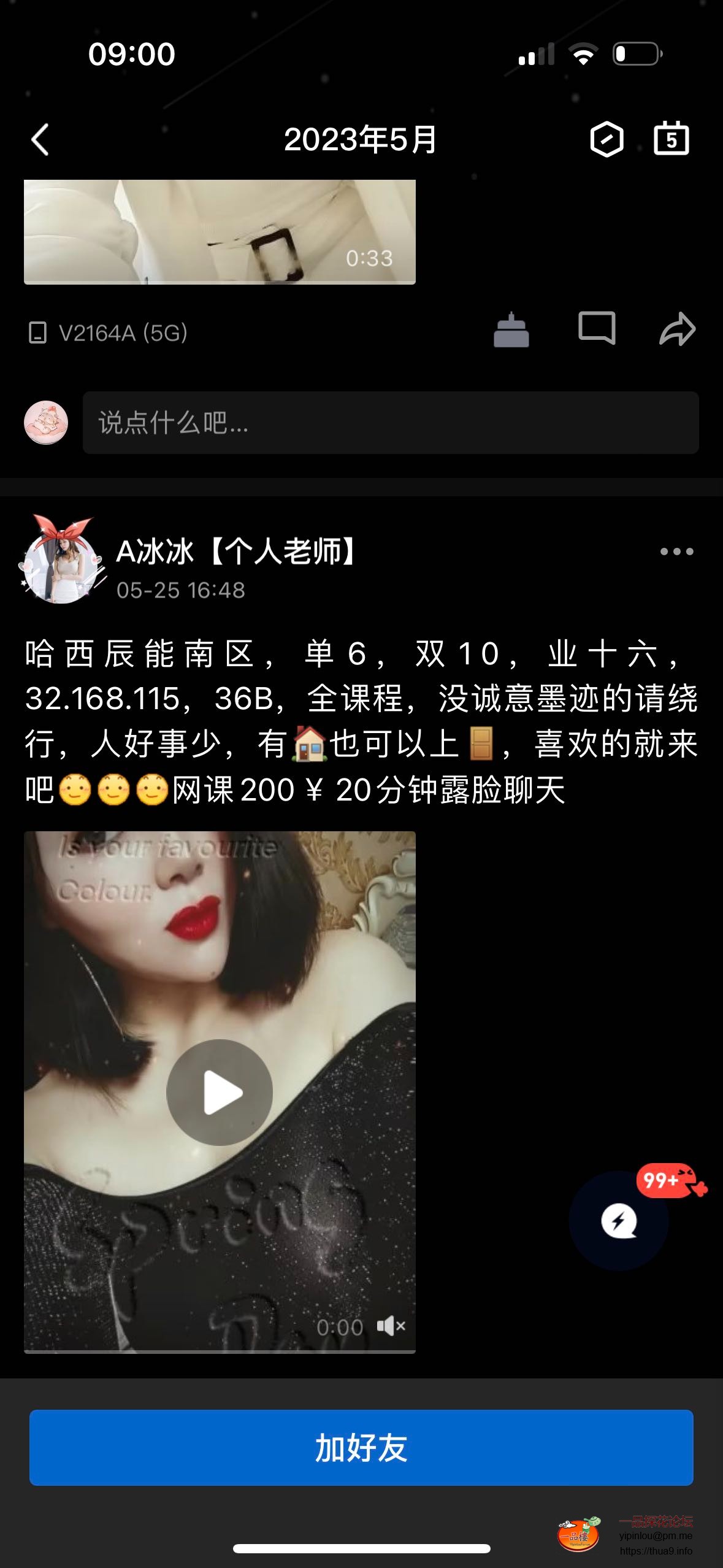723x1568 pixels.
Task: Go back using the top-left arrow
Action: click(40, 139)
